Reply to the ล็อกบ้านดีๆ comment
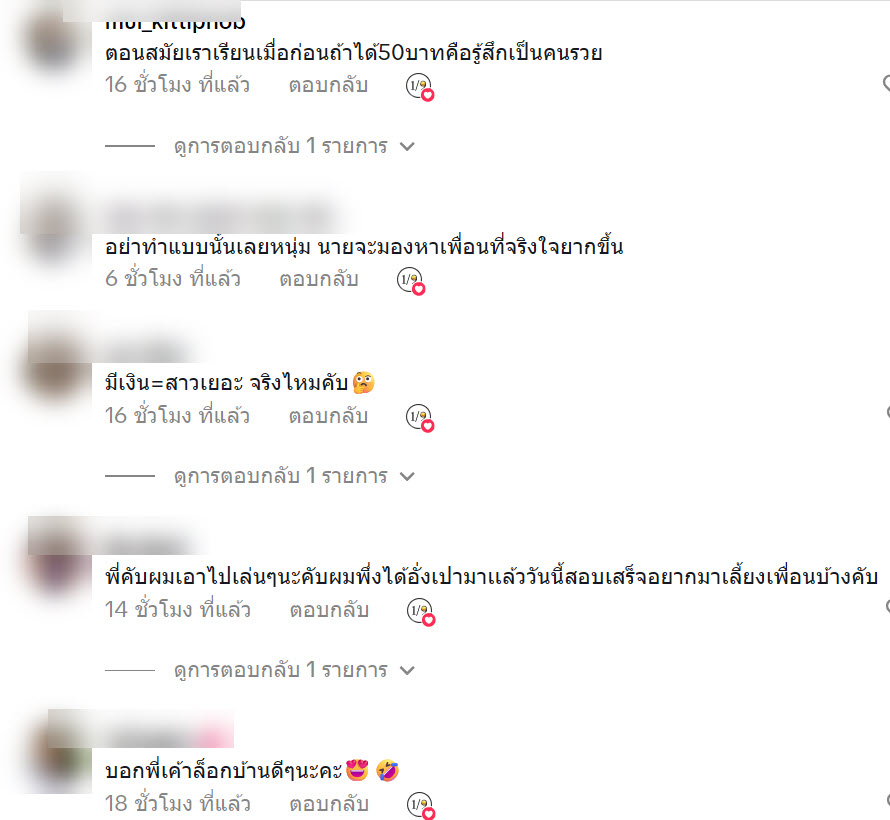890x820 pixels. (x=328, y=803)
